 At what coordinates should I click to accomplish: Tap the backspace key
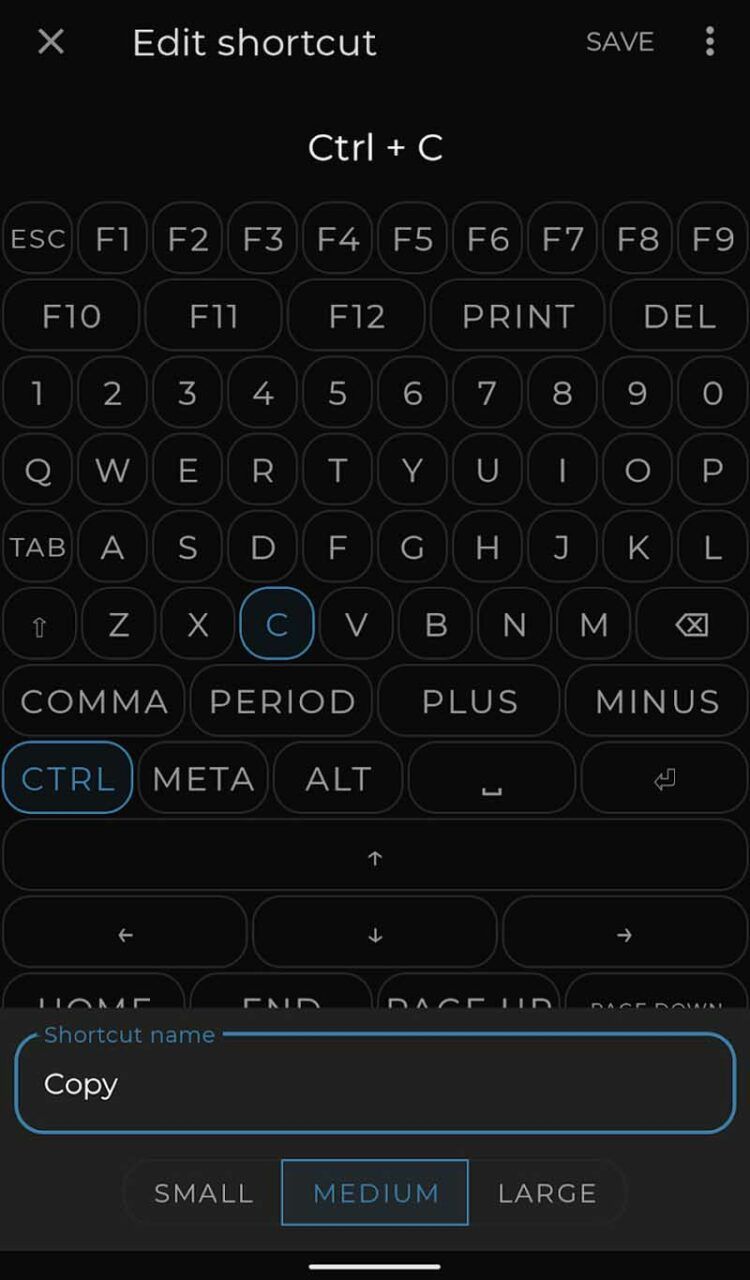pyautogui.click(x=691, y=624)
